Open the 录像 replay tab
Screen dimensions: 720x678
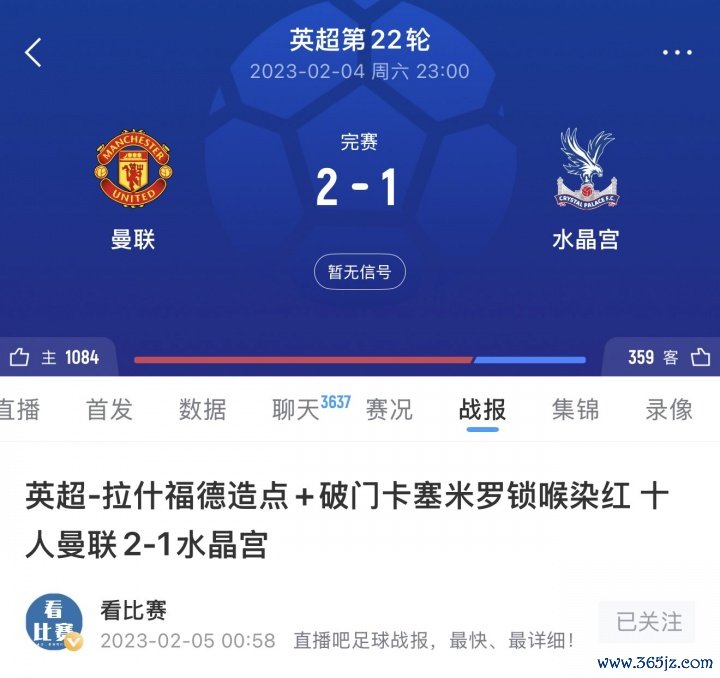pyautogui.click(x=668, y=409)
